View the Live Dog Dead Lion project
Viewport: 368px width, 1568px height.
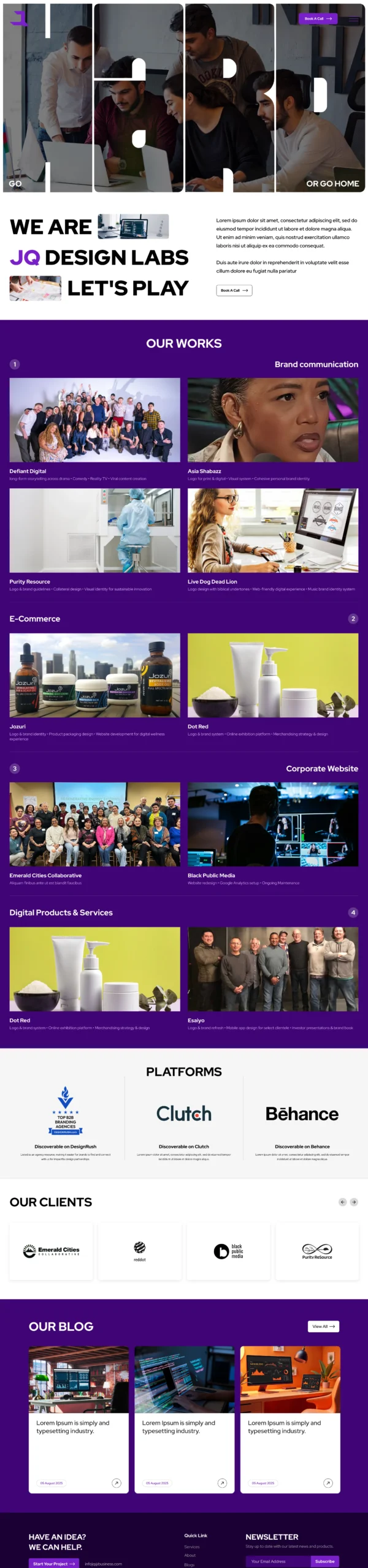[x=272, y=530]
